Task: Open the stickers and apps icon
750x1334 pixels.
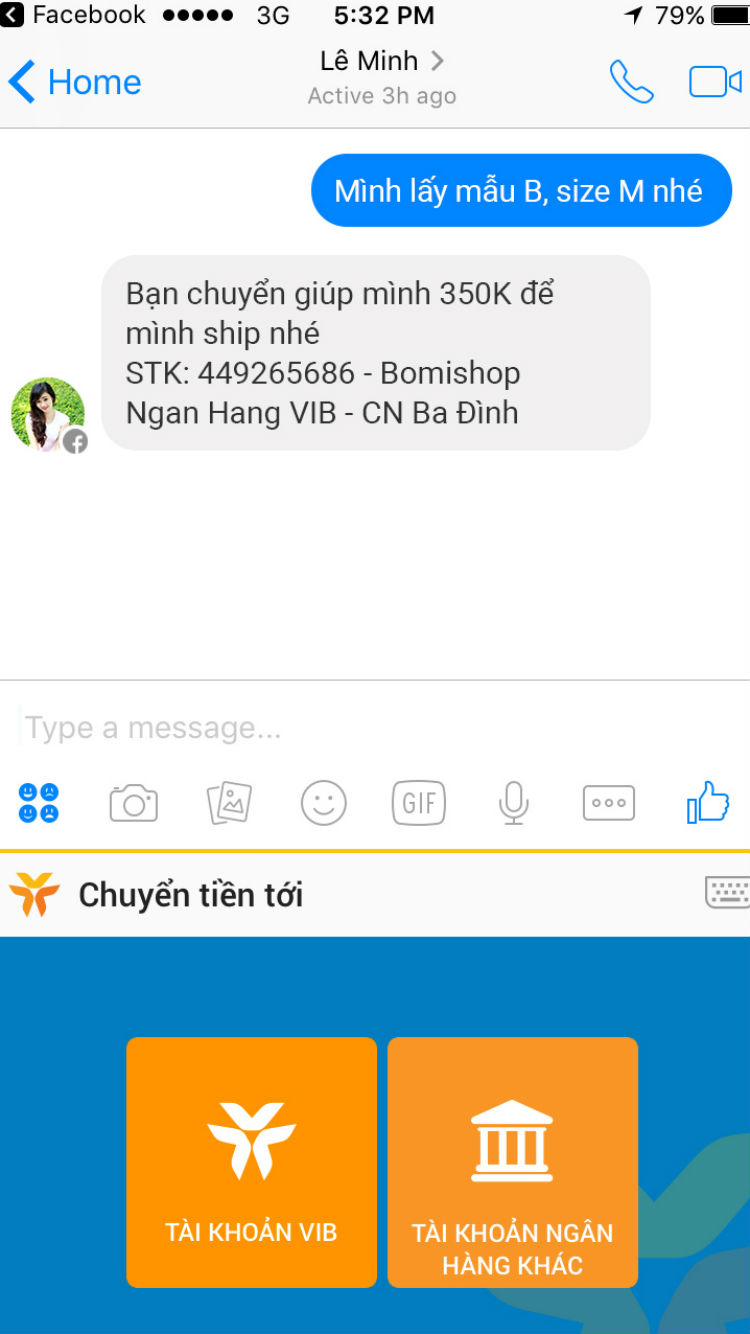Action: [39, 803]
